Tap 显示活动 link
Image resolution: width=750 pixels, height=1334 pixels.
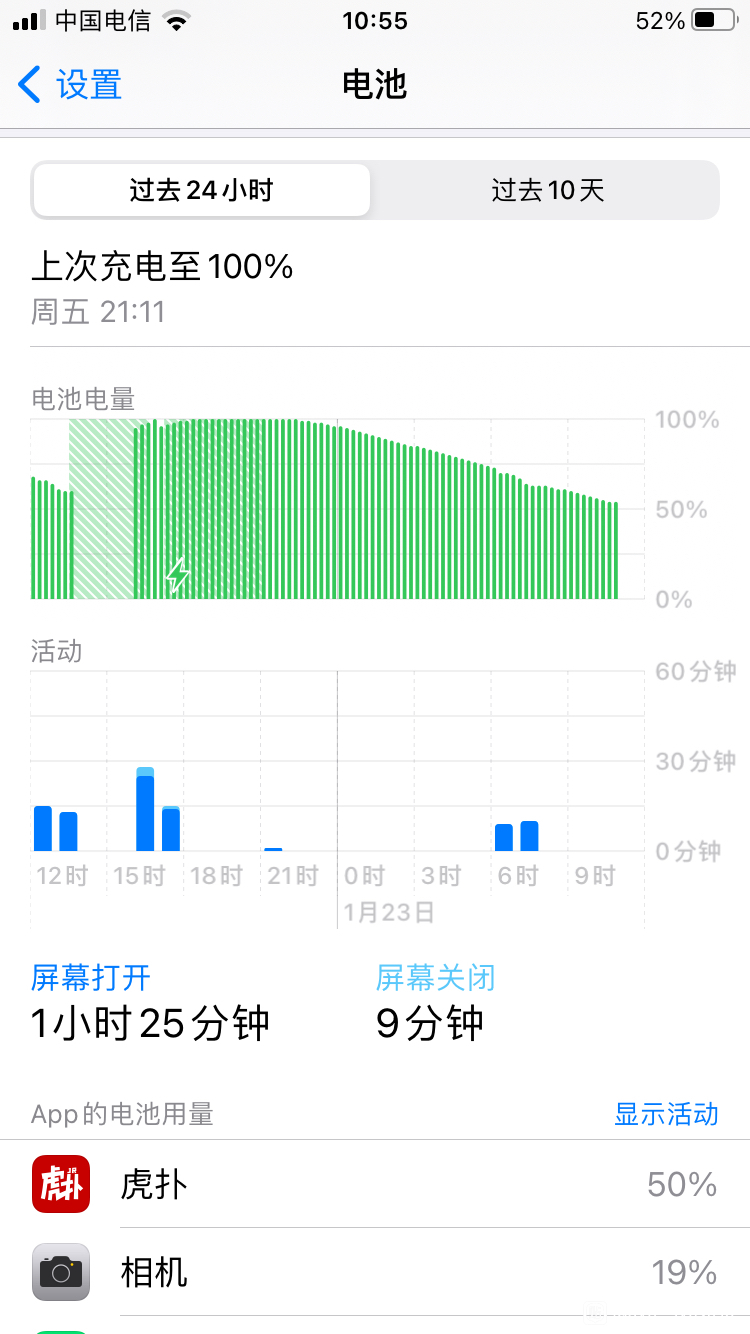point(666,1114)
